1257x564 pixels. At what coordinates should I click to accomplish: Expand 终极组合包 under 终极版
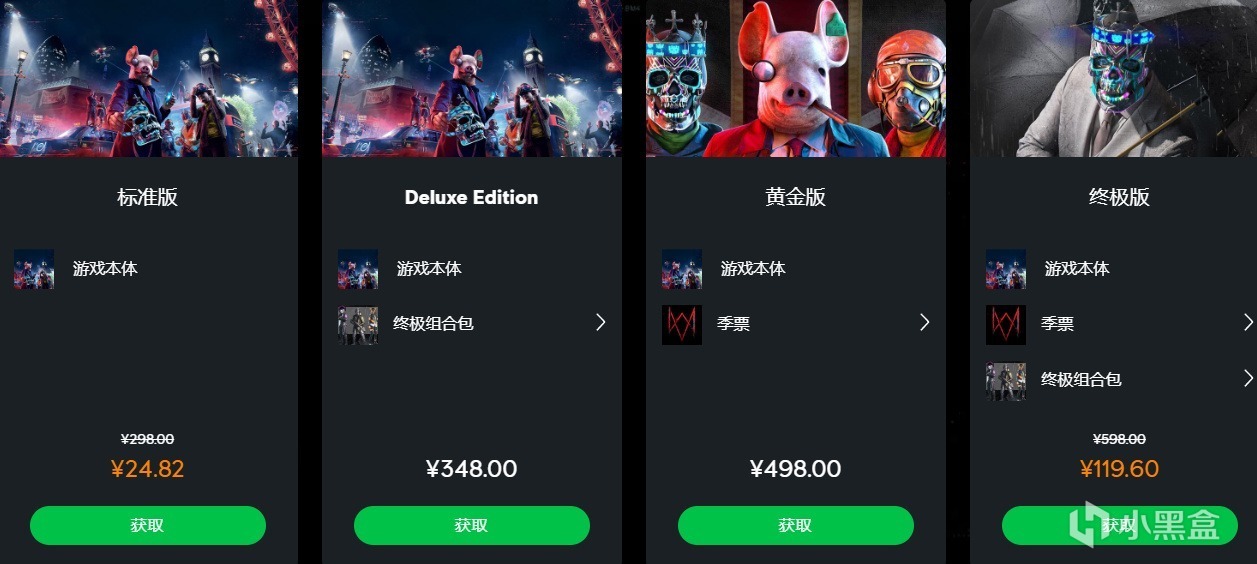[1247, 378]
